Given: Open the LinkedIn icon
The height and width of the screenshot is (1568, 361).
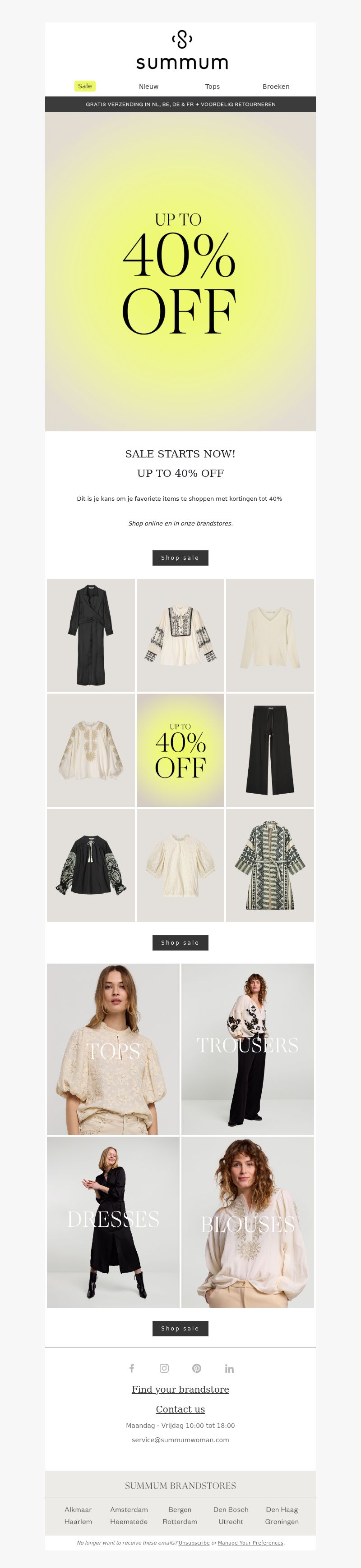Looking at the screenshot, I should click(229, 1368).
